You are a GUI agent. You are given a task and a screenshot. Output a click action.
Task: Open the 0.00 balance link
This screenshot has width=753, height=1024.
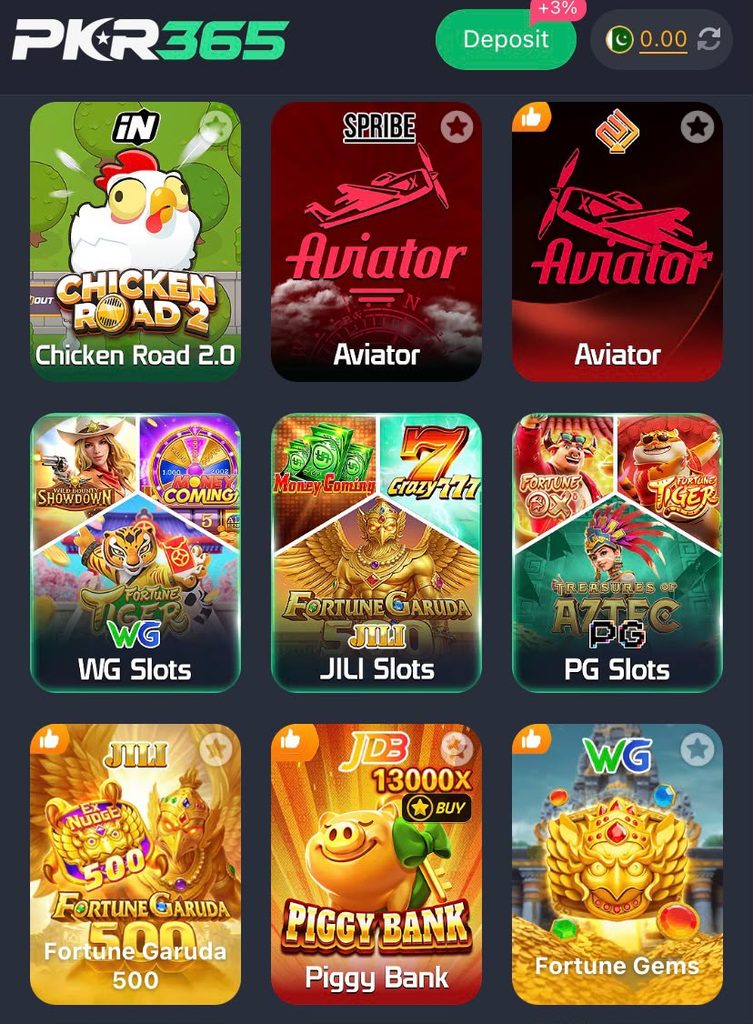click(663, 40)
